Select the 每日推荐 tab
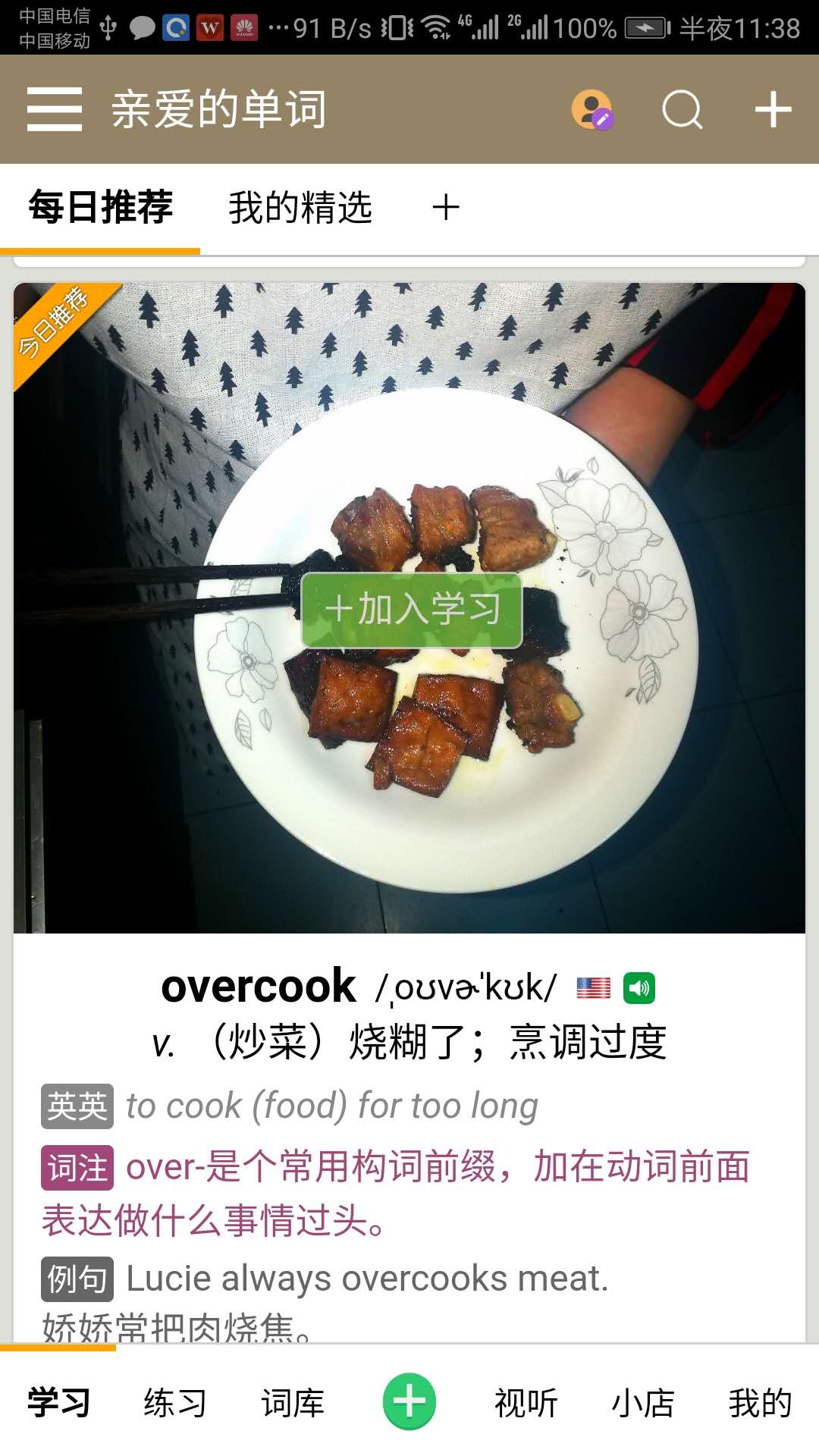Image resolution: width=819 pixels, height=1456 pixels. point(101,208)
